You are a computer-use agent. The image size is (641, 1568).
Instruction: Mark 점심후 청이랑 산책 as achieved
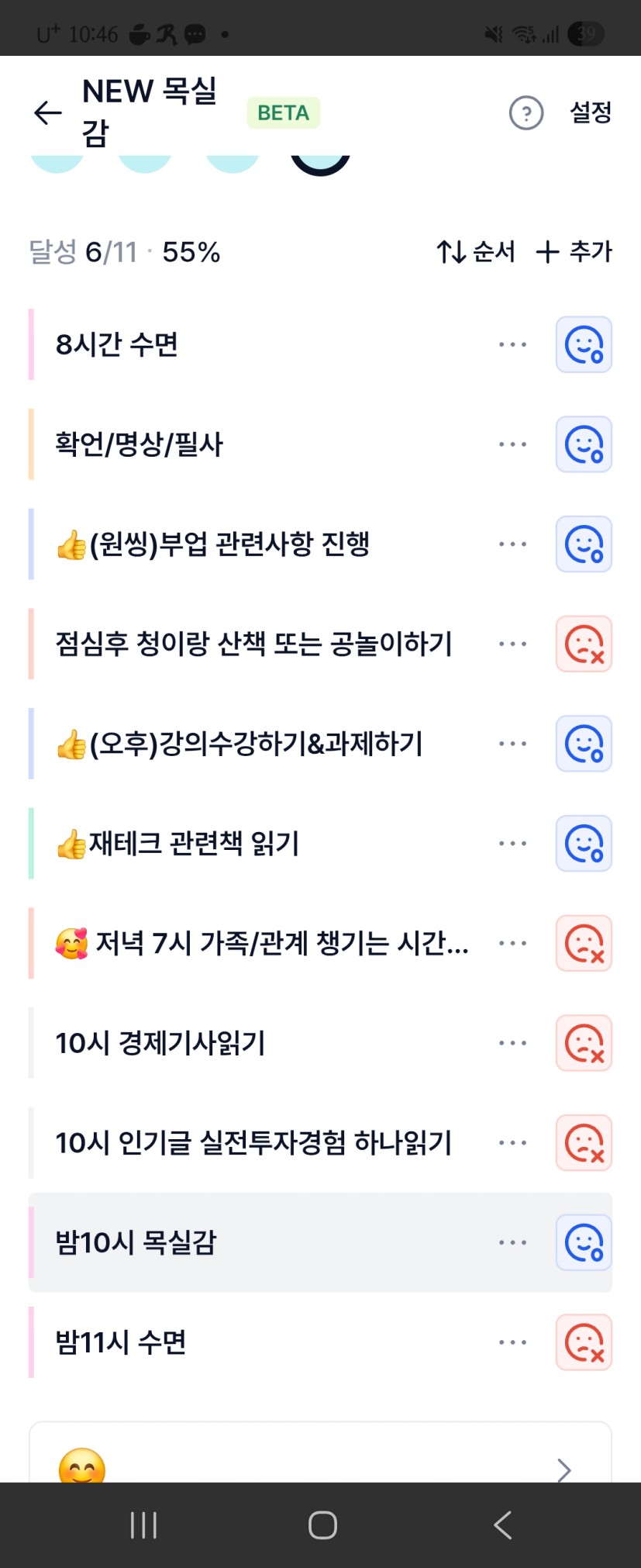[584, 644]
